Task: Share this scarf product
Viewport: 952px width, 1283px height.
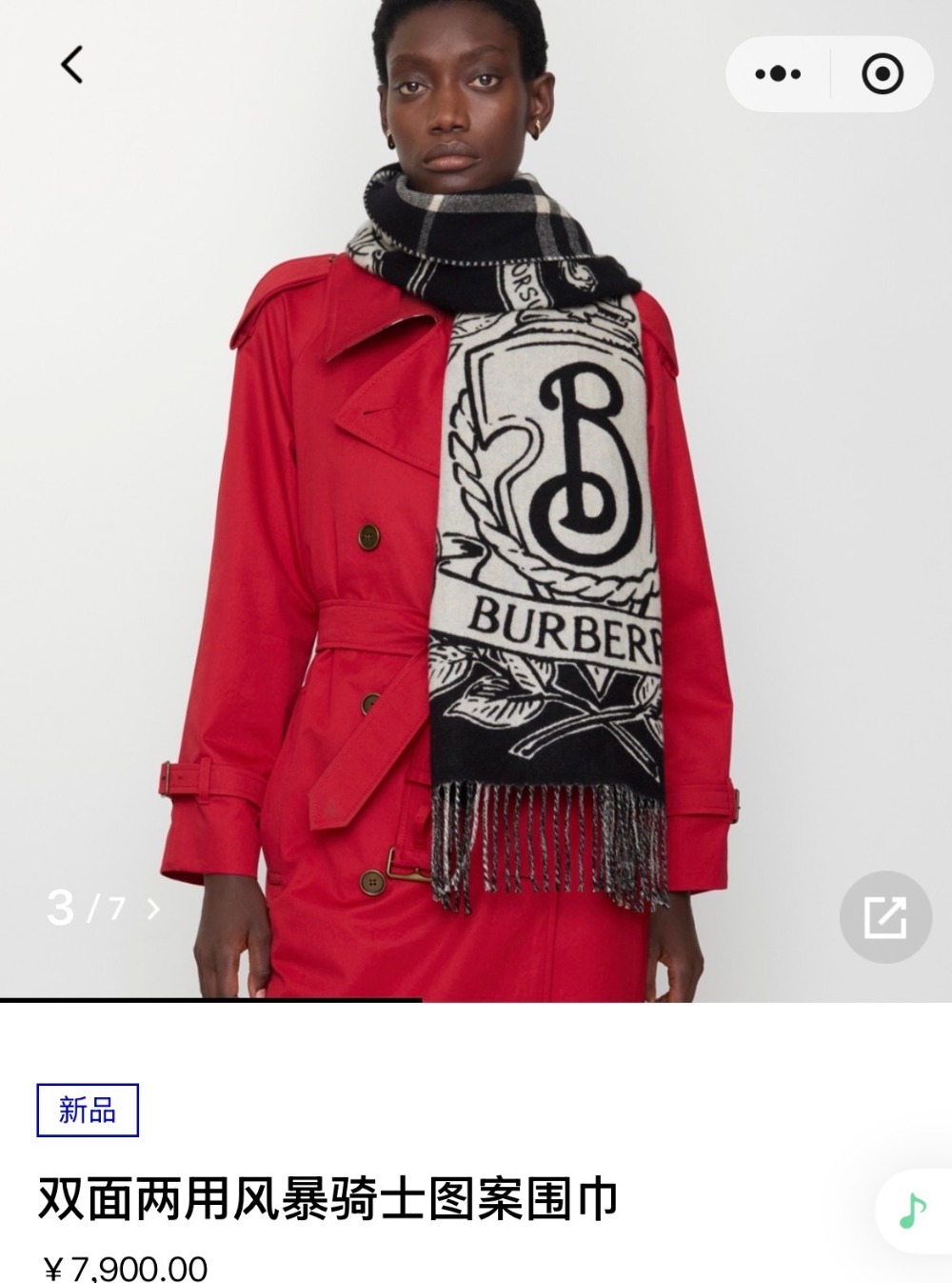Action: coord(884,916)
